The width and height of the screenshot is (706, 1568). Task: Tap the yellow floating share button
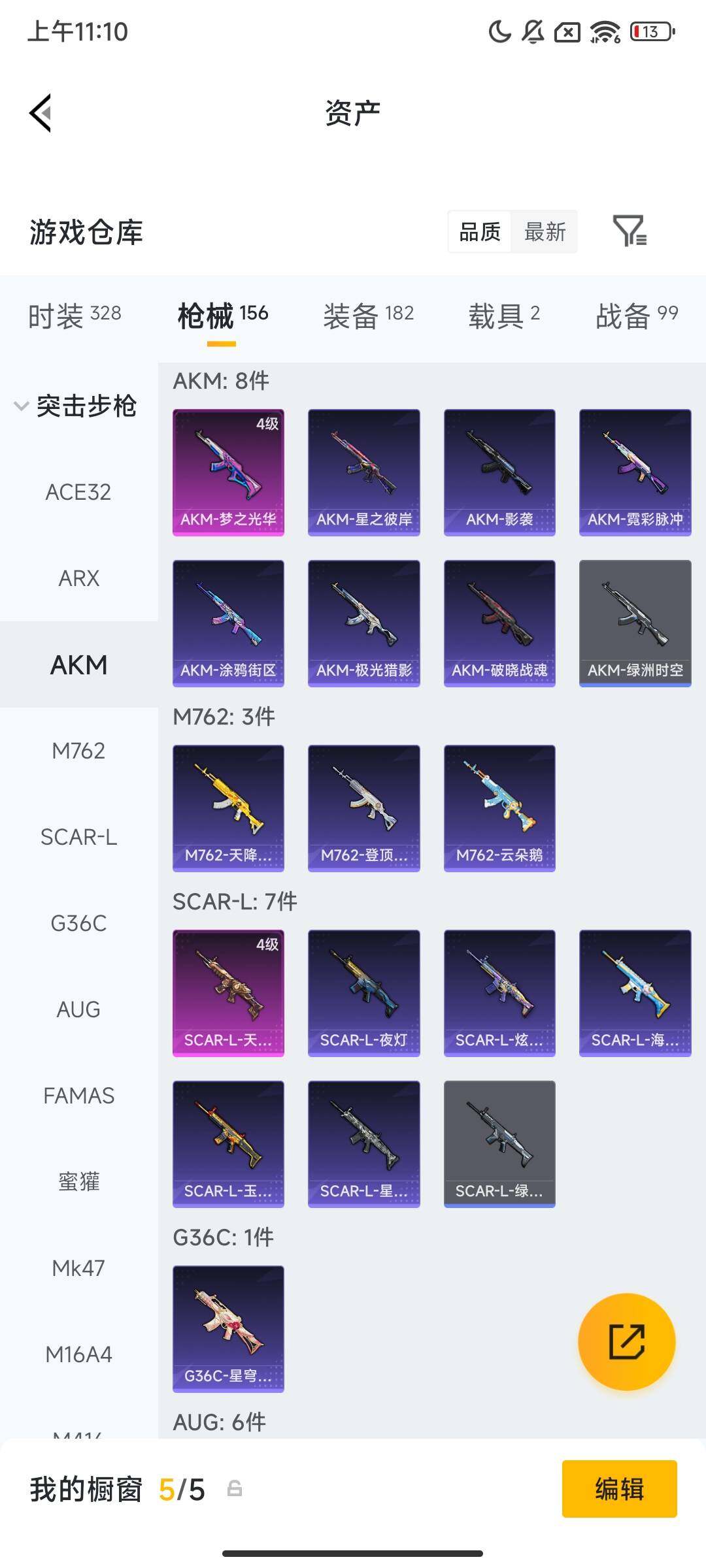pyautogui.click(x=626, y=1342)
